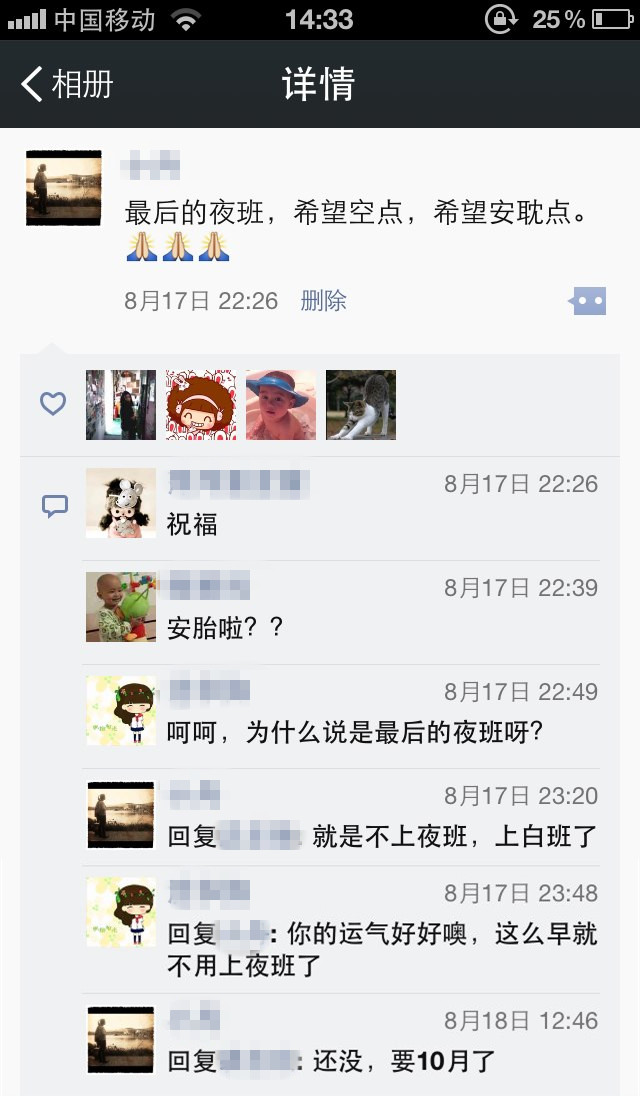Open avatar of the 祝福 commenter

pyautogui.click(x=121, y=503)
